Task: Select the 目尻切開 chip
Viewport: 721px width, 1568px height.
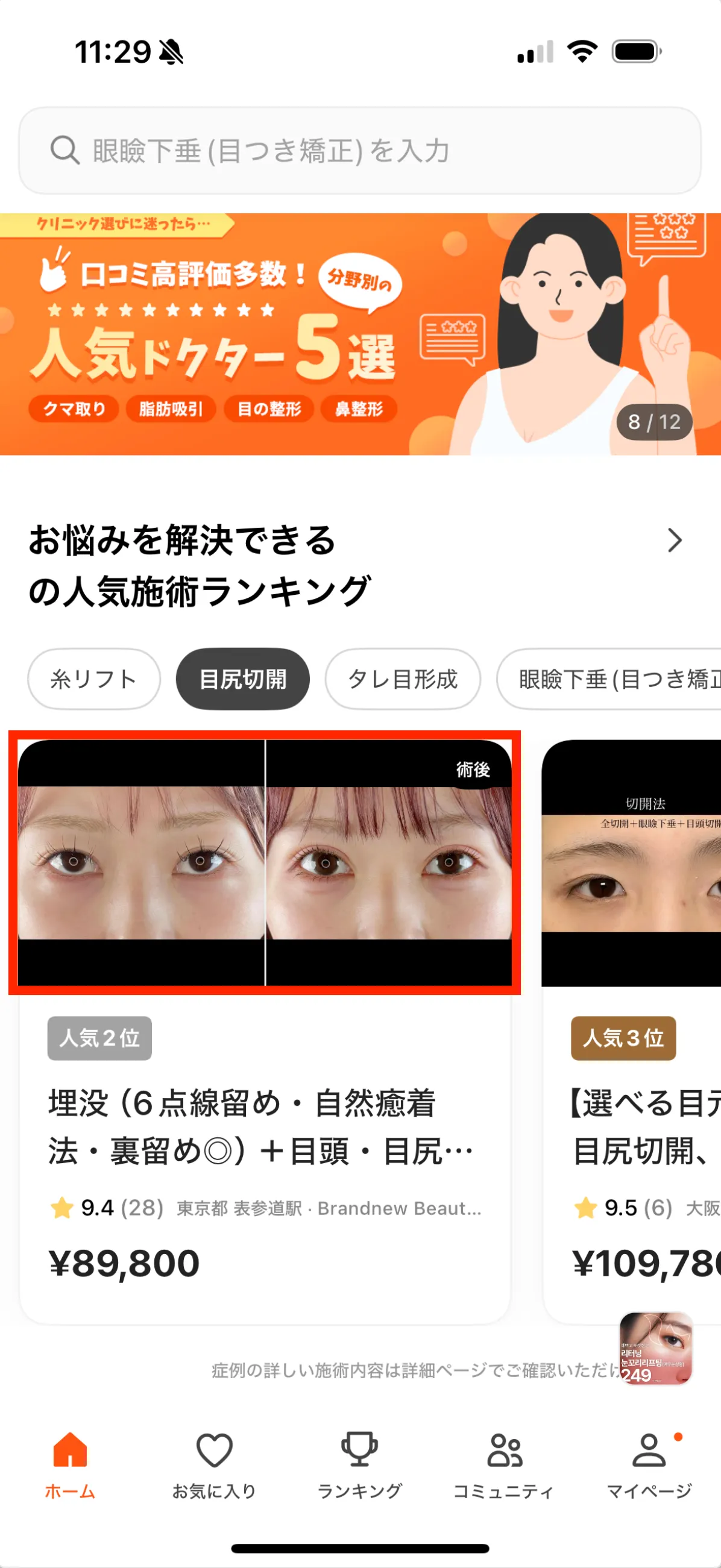Action: pos(242,679)
